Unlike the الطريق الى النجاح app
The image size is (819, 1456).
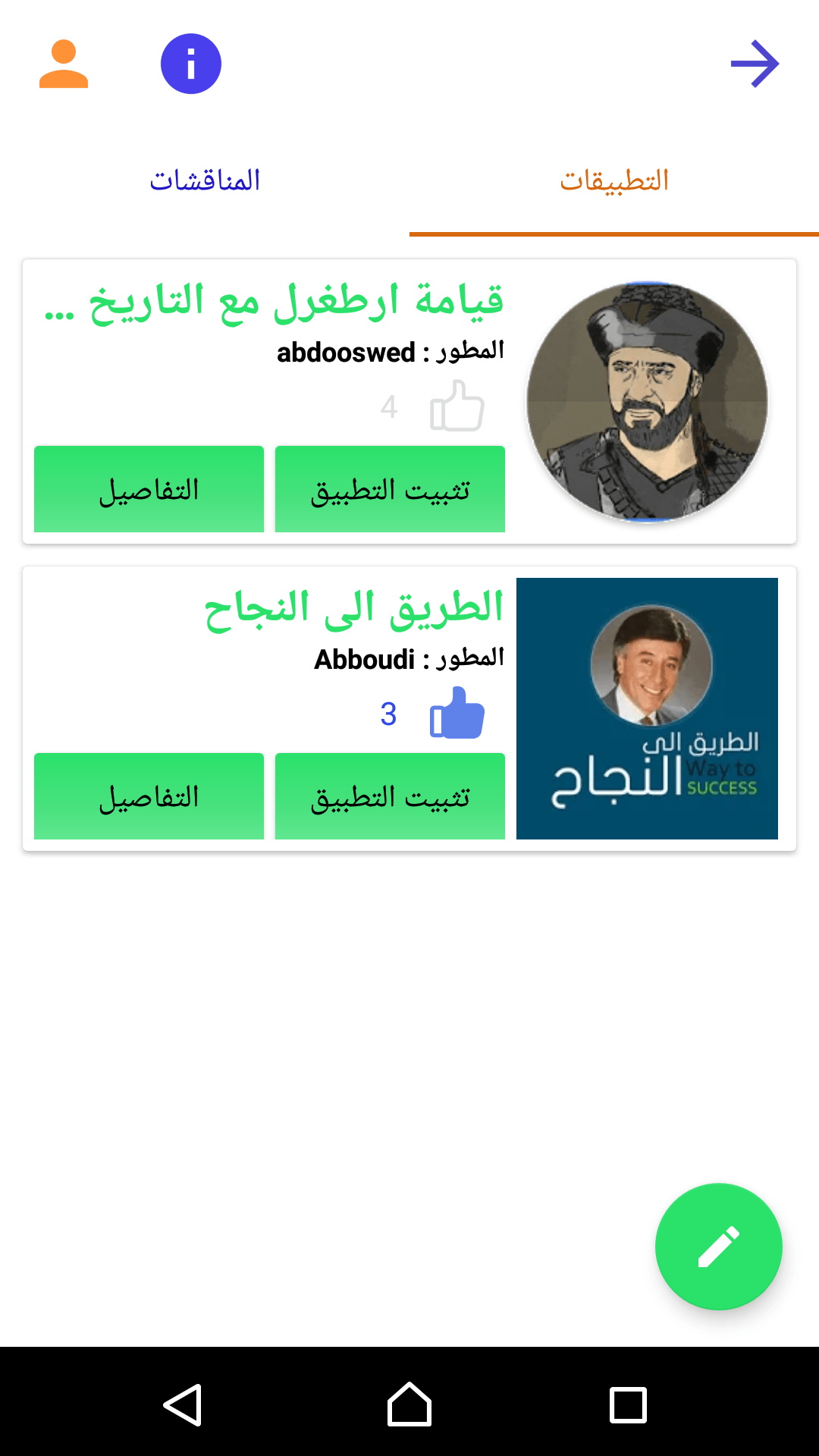tap(457, 713)
